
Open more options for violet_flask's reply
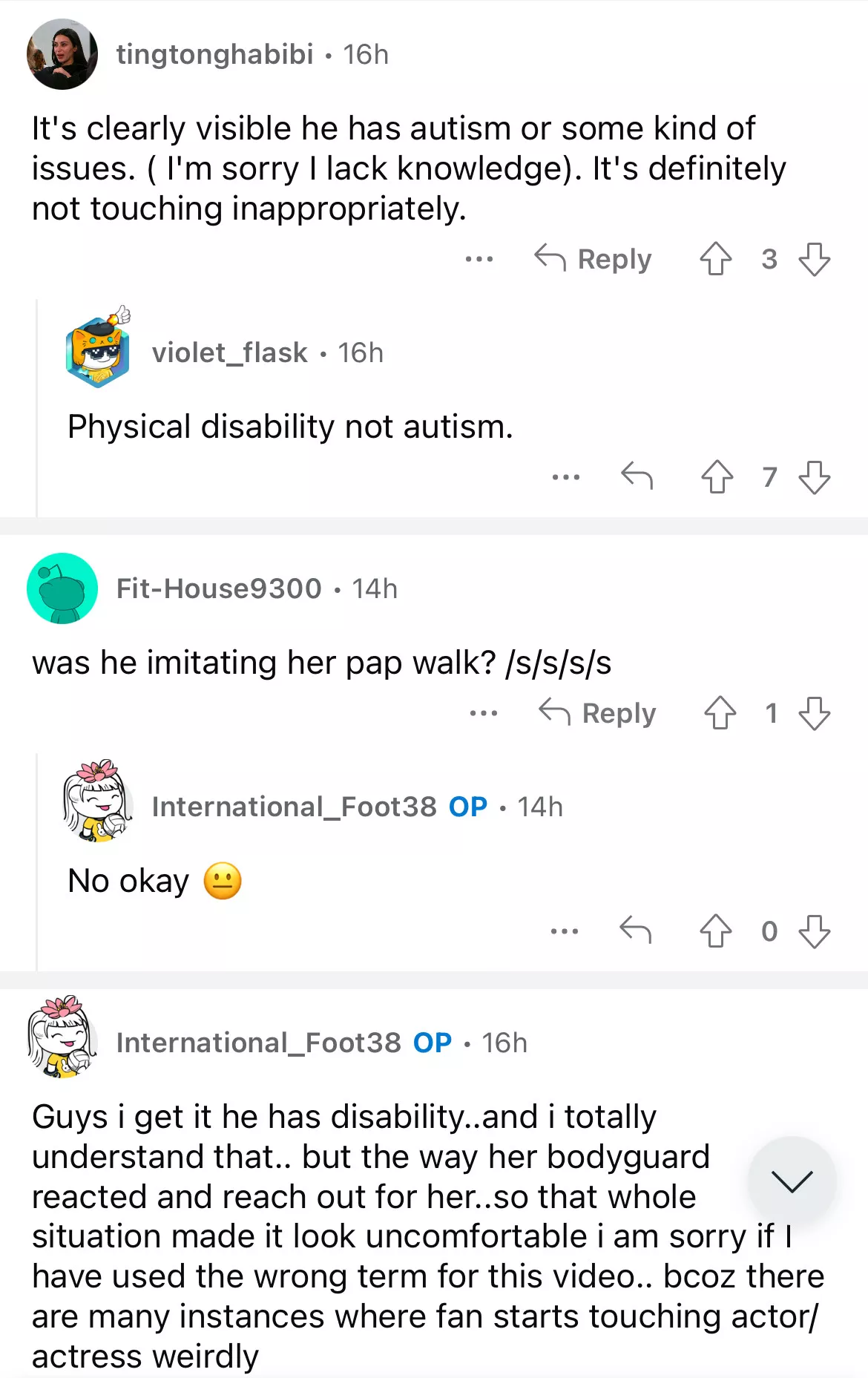coord(566,476)
